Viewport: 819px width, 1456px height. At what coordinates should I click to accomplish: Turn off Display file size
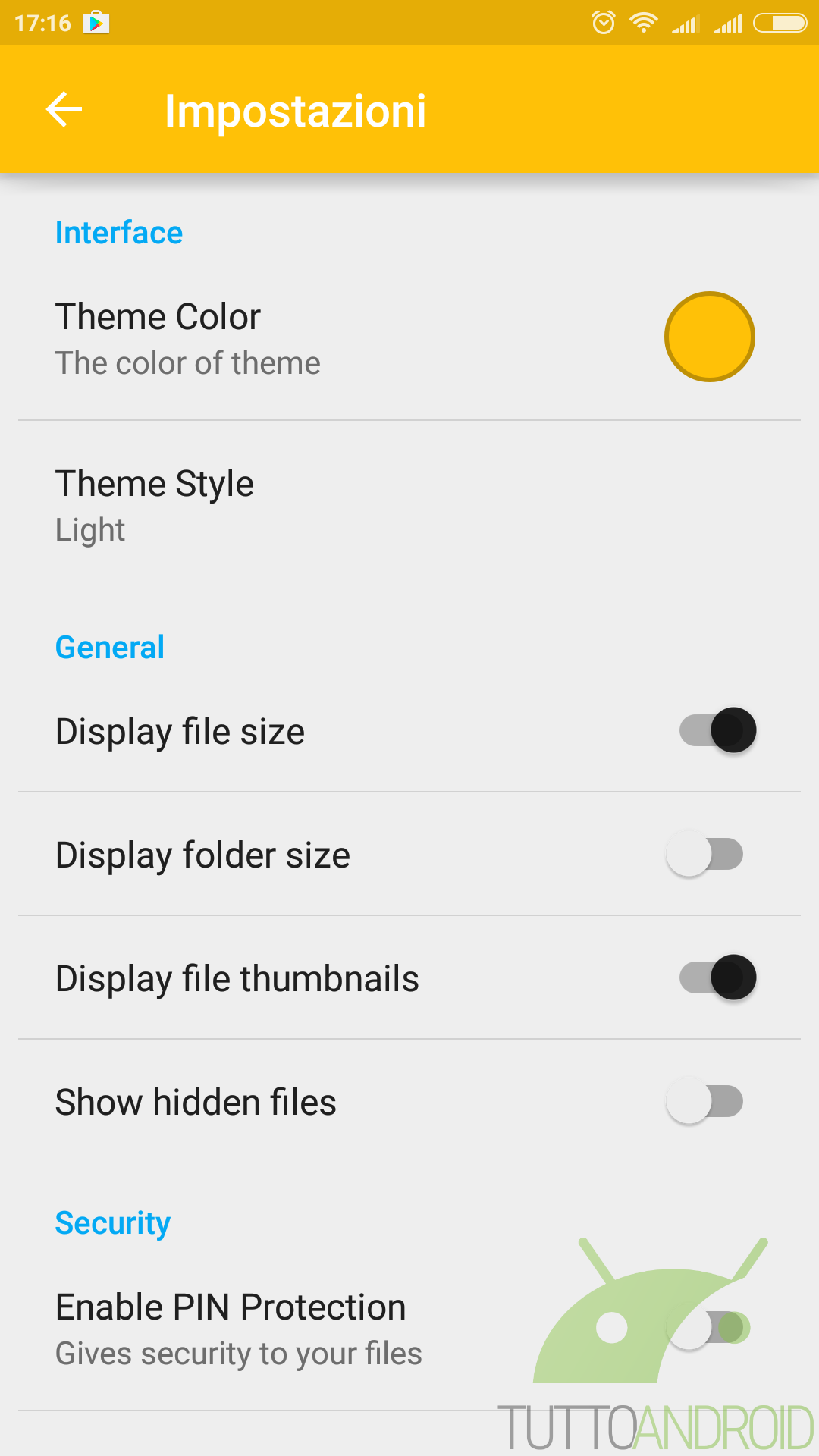pyautogui.click(x=717, y=730)
